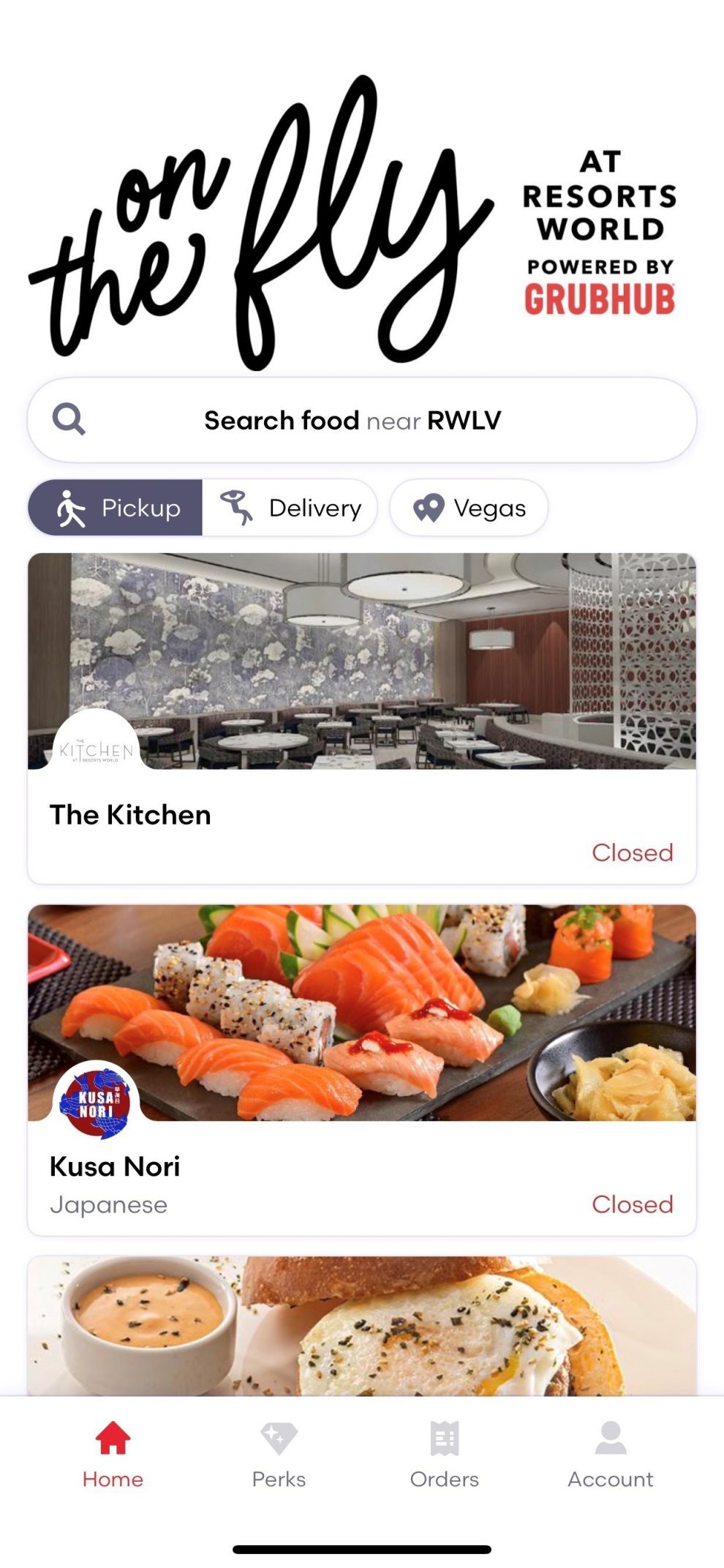This screenshot has height=1568, width=724.
Task: Open the restaurant card with the egg sandwich photo
Action: (x=361, y=1325)
